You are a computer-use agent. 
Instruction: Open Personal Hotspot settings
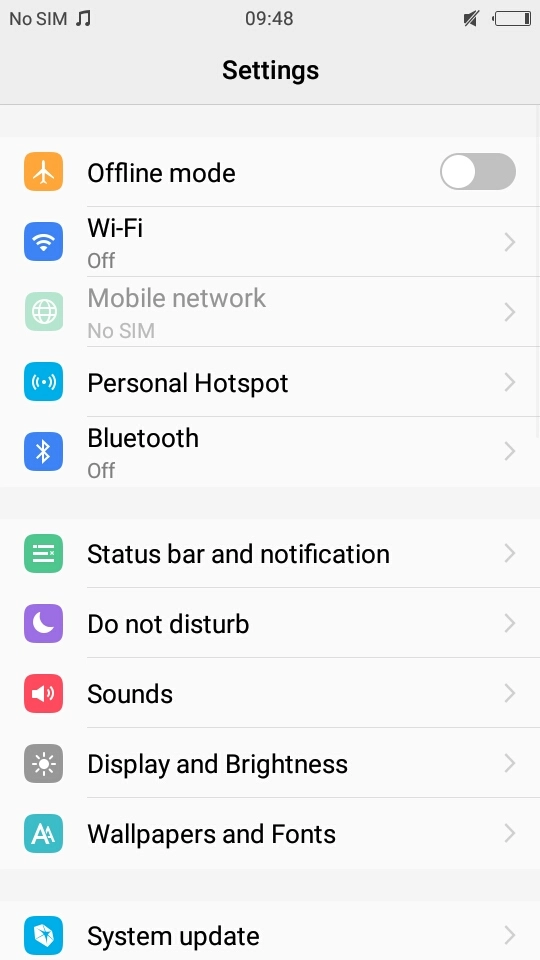click(270, 382)
